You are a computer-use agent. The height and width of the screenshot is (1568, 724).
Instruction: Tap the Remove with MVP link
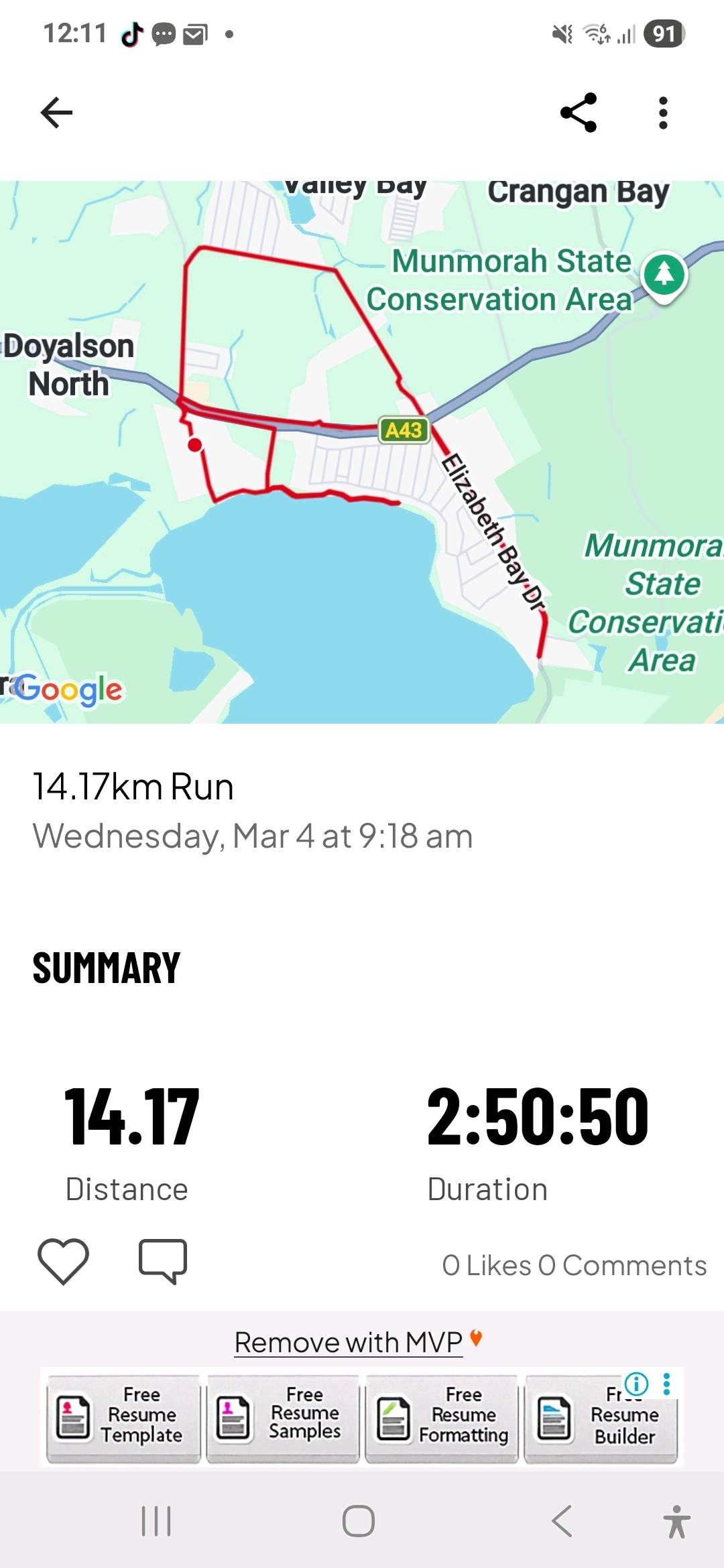(349, 1342)
